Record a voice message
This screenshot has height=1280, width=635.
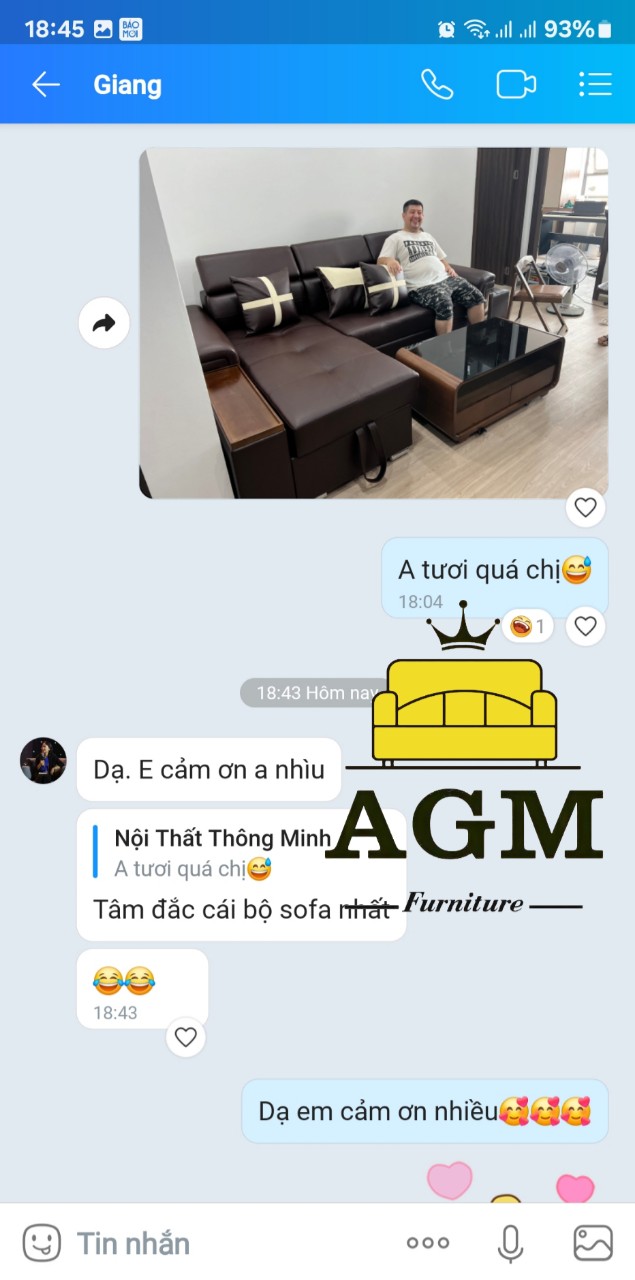pos(511,1243)
